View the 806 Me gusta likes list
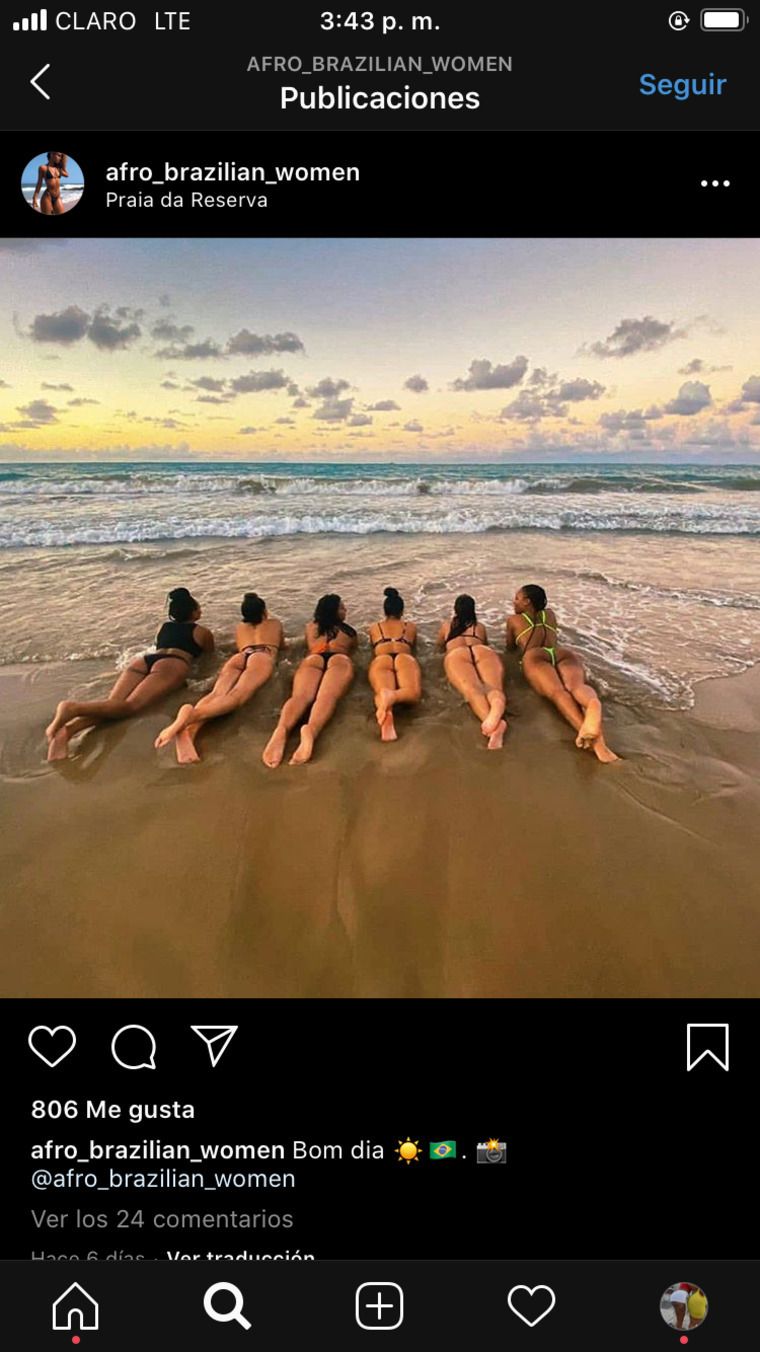 pos(113,1109)
